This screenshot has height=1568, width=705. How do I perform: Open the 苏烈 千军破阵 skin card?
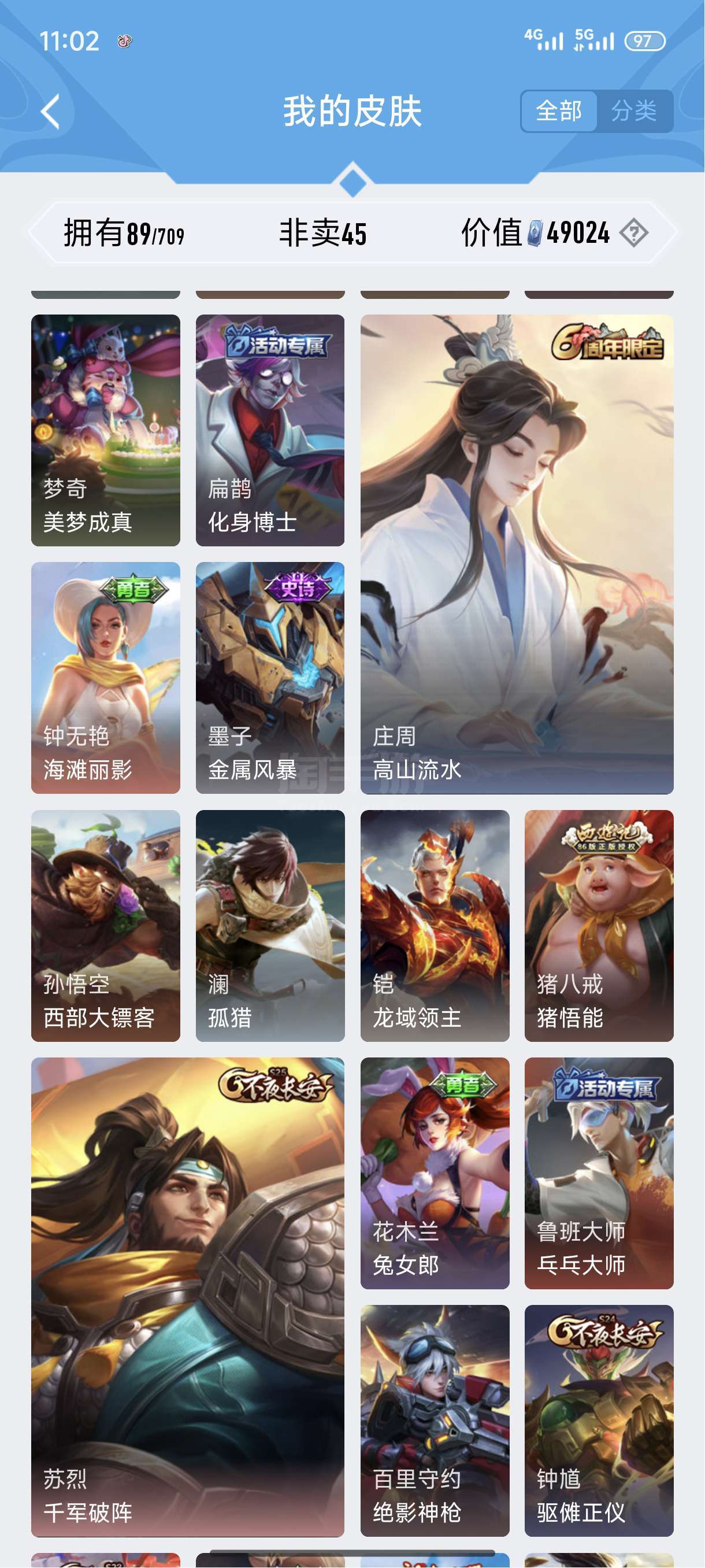(x=187, y=1296)
